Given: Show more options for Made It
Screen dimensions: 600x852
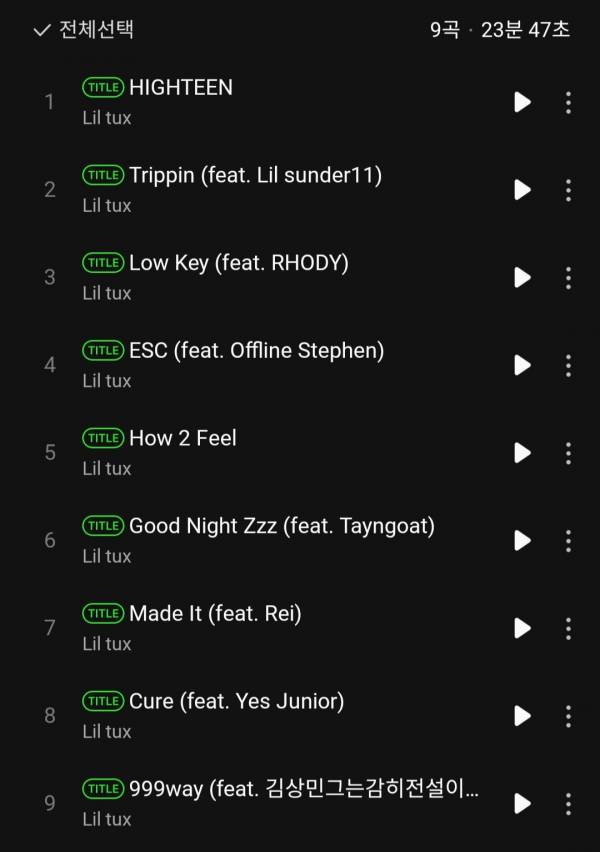Looking at the screenshot, I should pyautogui.click(x=568, y=628).
